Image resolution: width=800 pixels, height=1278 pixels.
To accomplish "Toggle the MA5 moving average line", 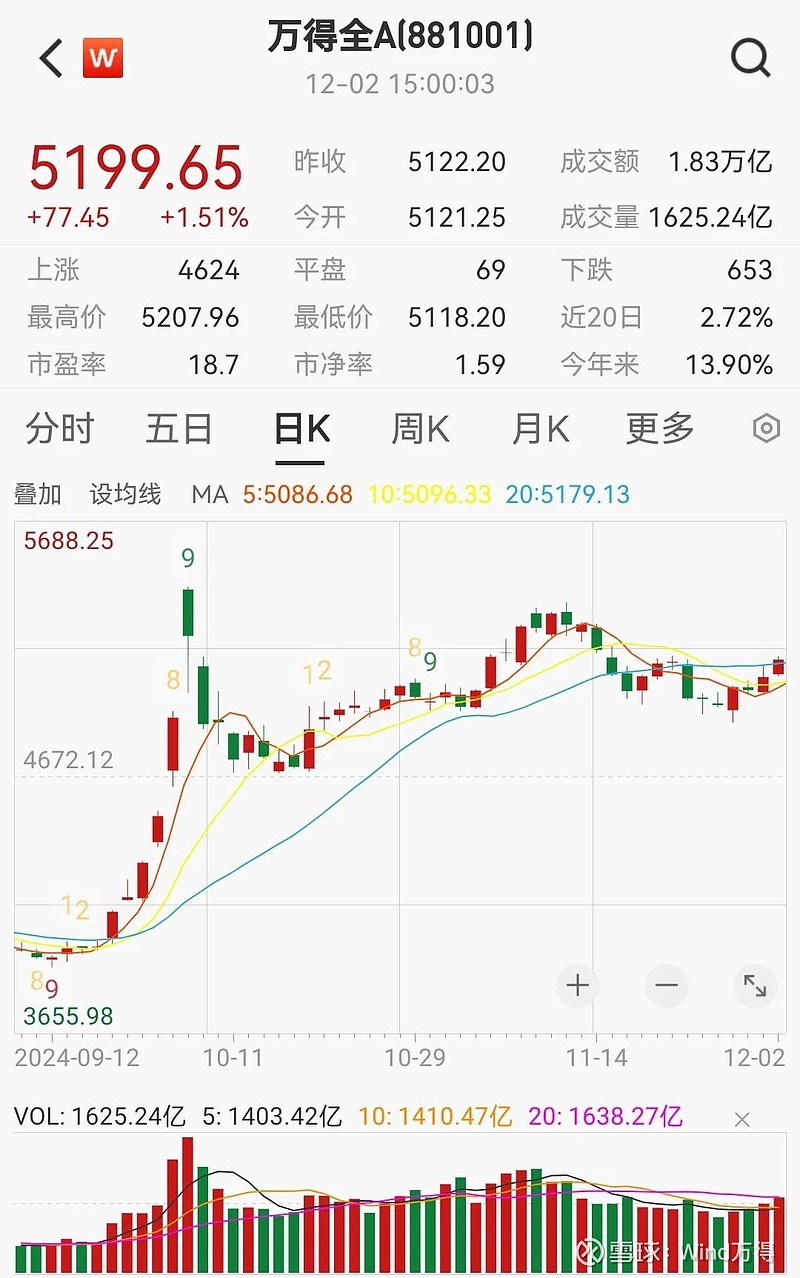I will pos(296,494).
